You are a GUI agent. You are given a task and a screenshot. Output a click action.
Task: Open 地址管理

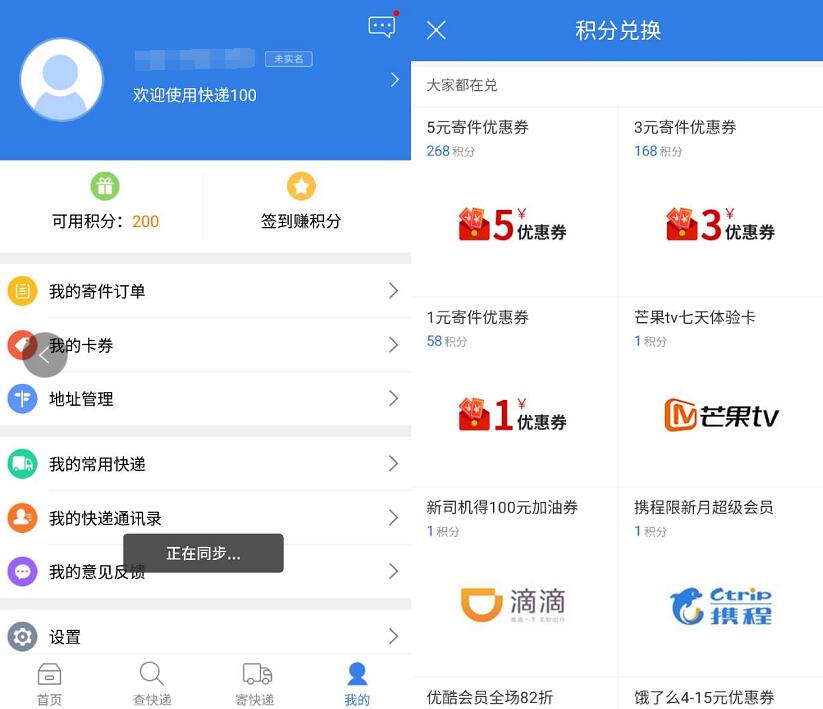click(205, 399)
